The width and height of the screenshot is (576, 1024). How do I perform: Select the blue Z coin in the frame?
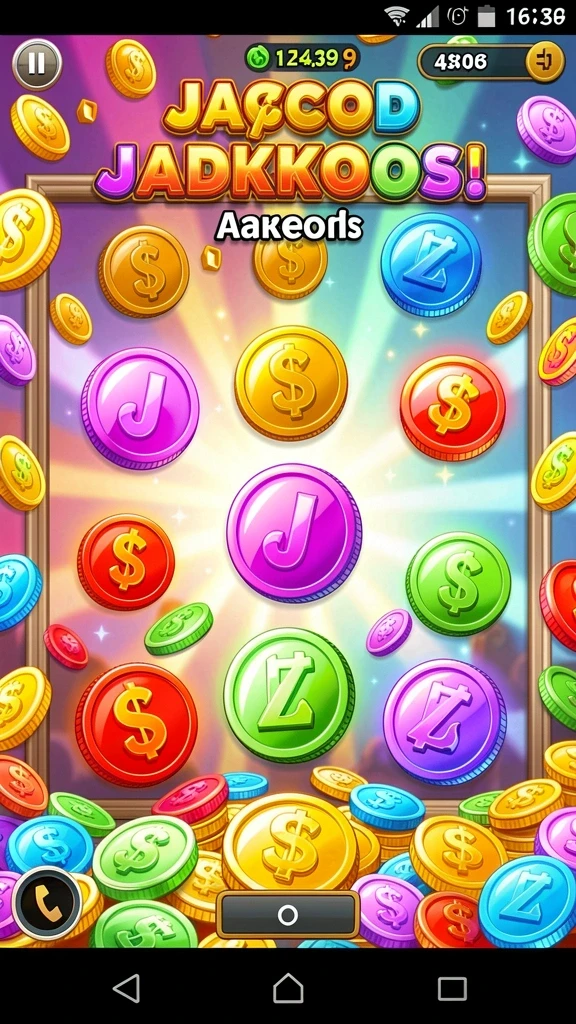431,264
